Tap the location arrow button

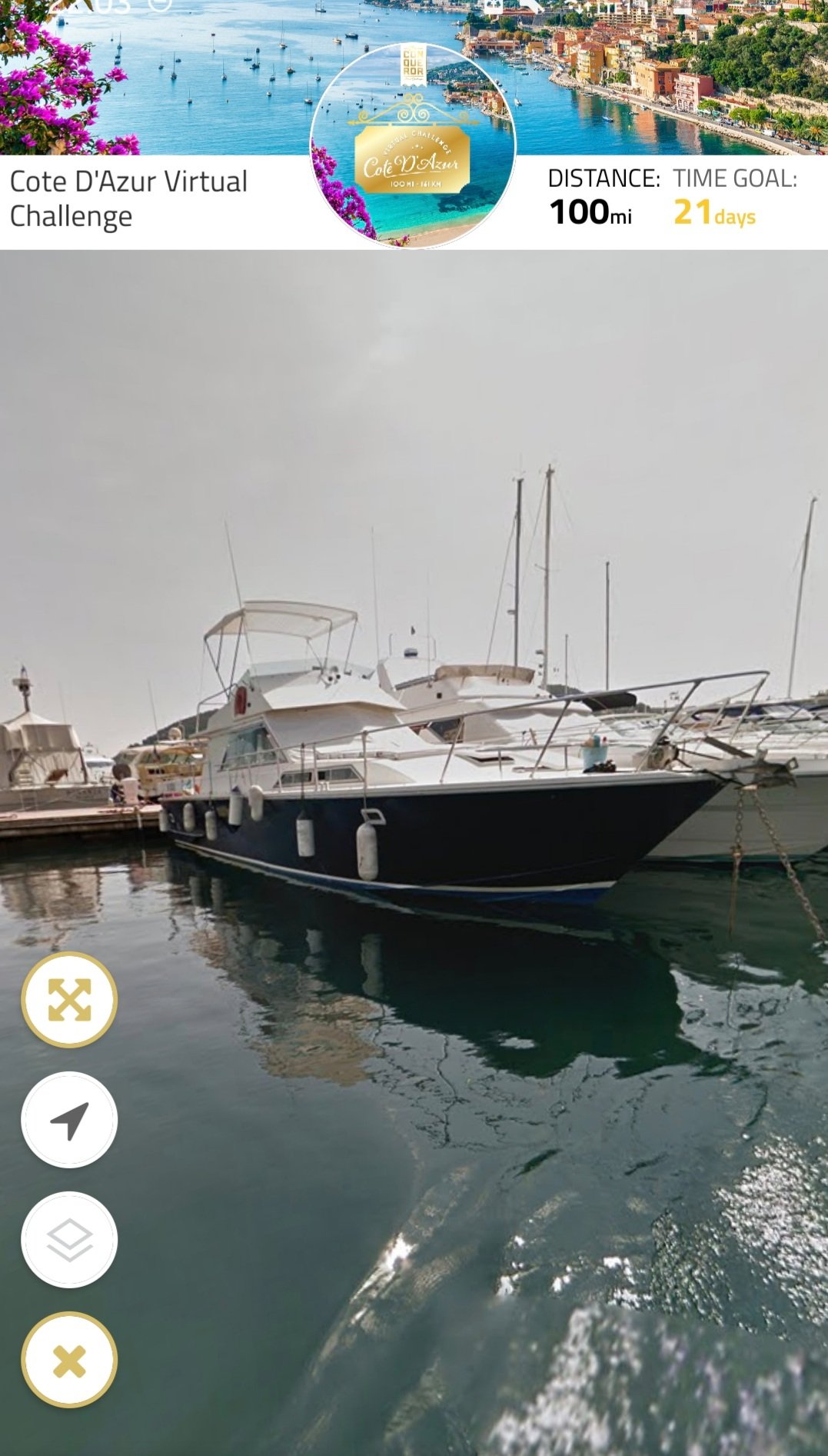69,1119
